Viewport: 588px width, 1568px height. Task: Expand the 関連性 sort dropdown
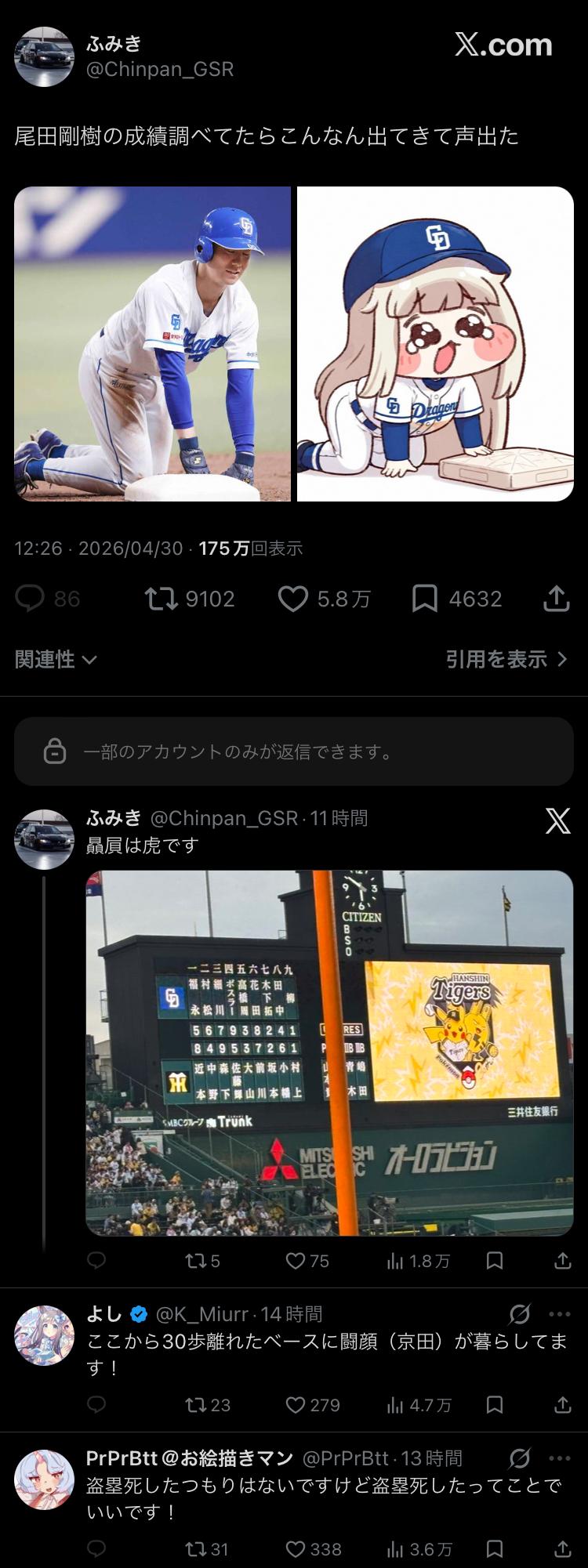coord(56,659)
